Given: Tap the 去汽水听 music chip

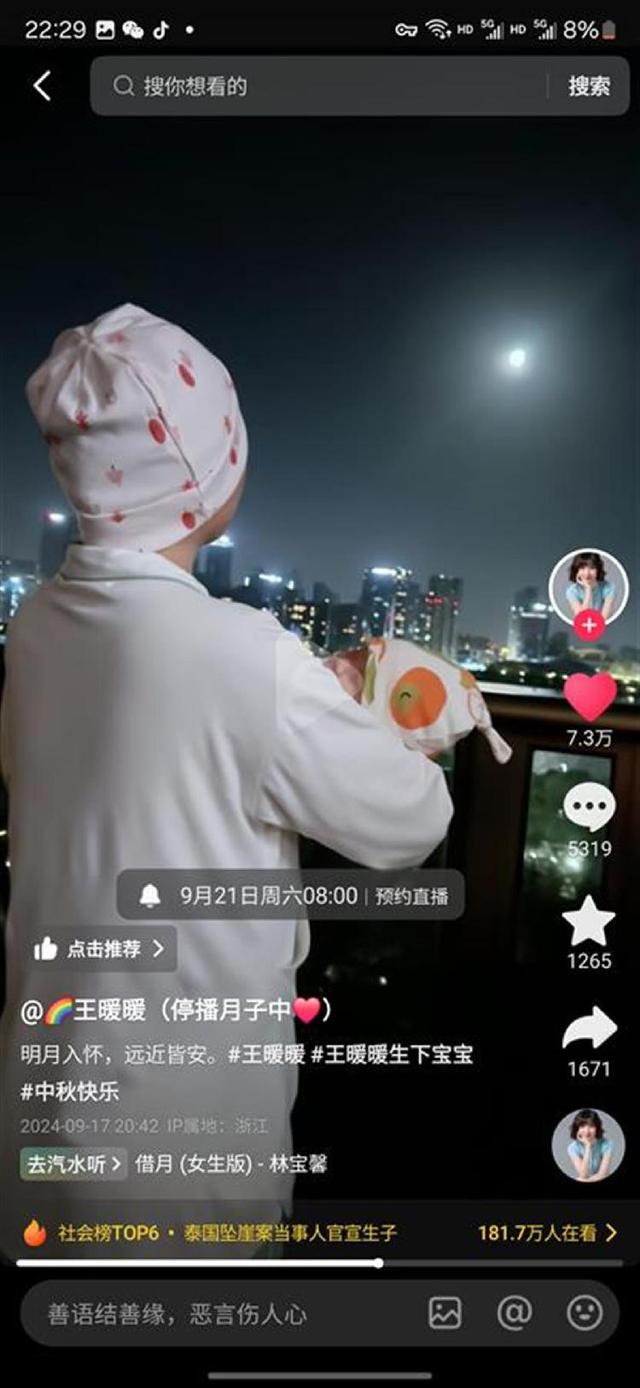Looking at the screenshot, I should 73,1164.
